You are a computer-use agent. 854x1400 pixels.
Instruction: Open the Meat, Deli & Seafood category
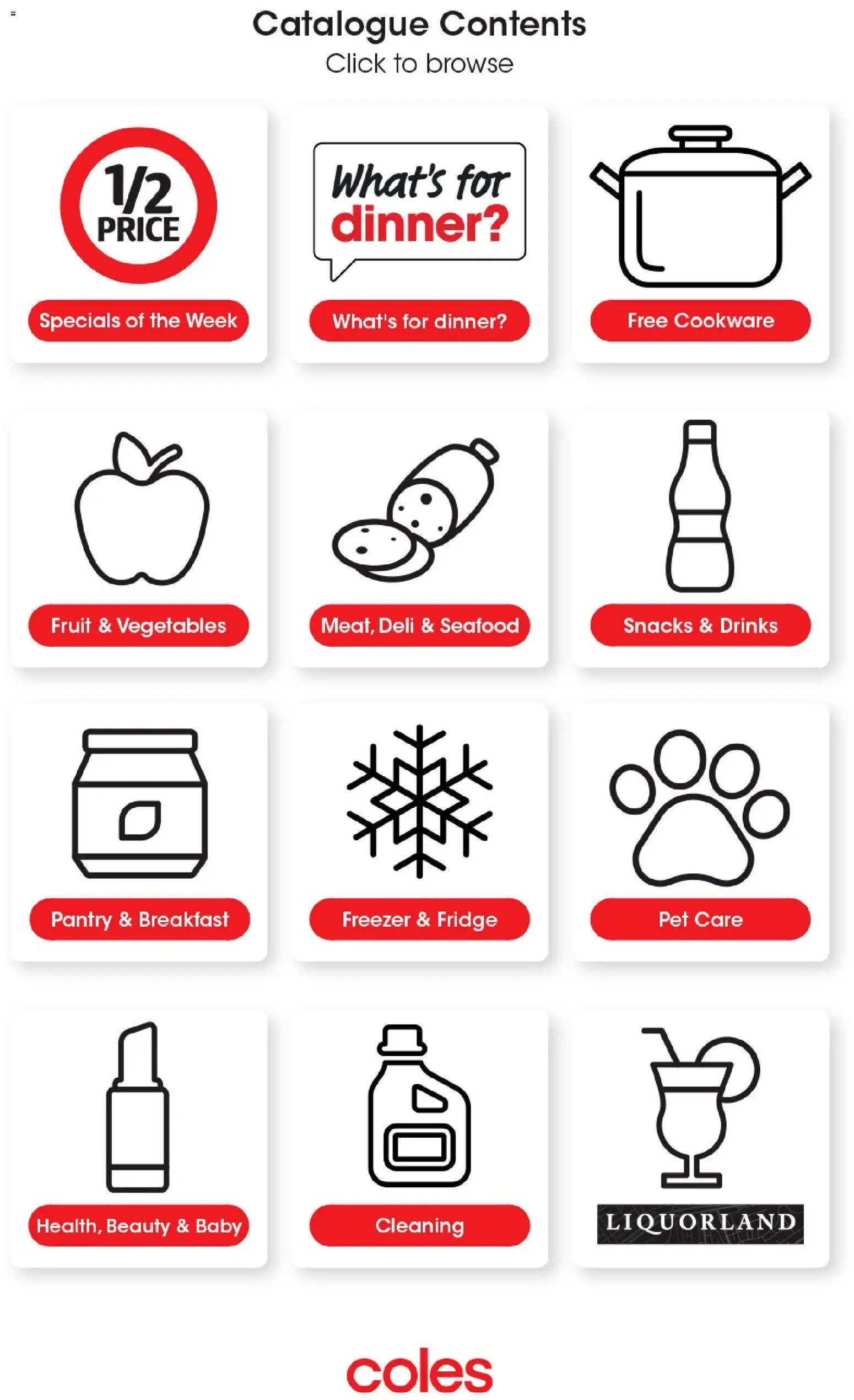coord(419,626)
